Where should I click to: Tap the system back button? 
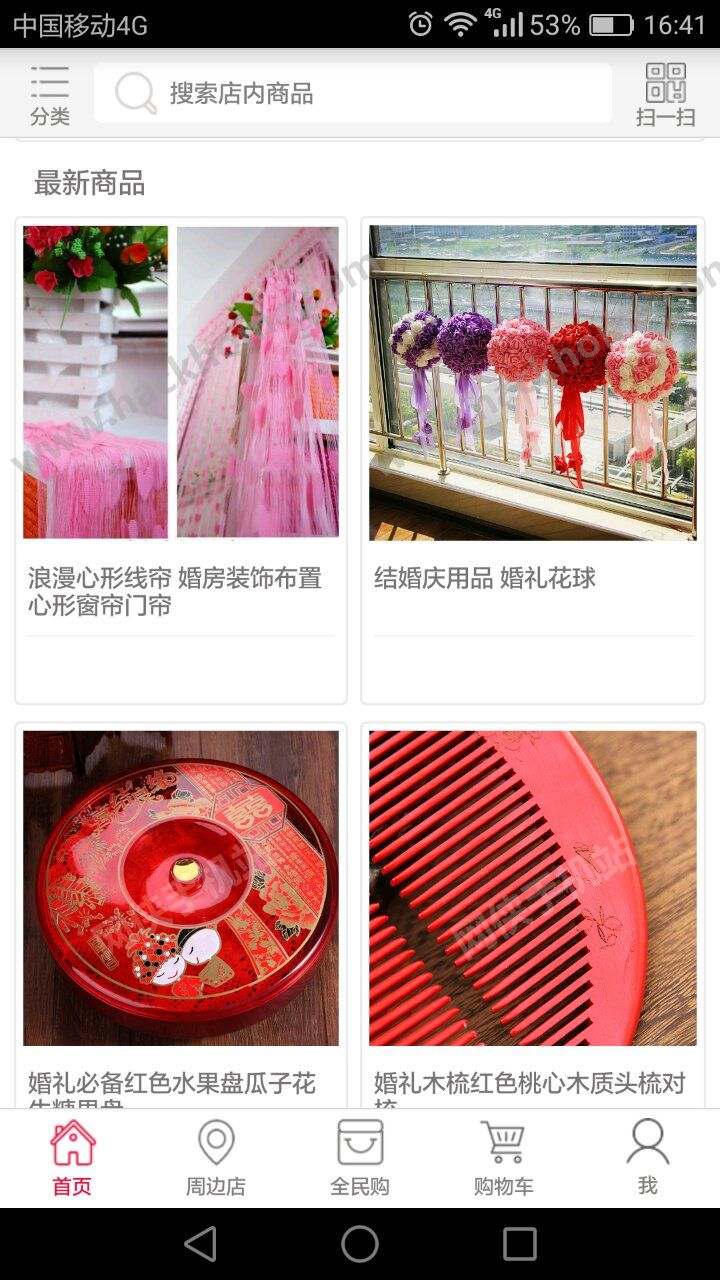click(x=200, y=1244)
